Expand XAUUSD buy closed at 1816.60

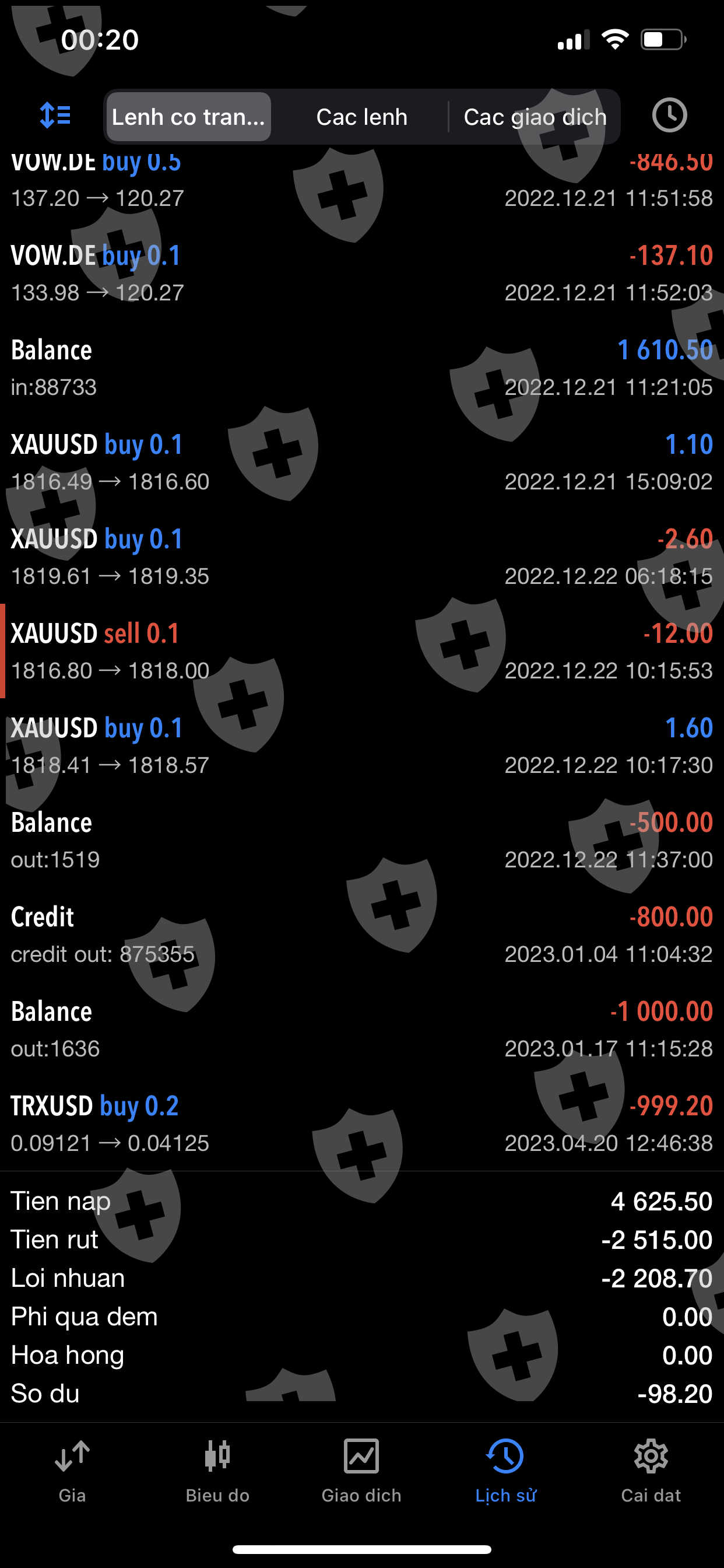point(361,462)
